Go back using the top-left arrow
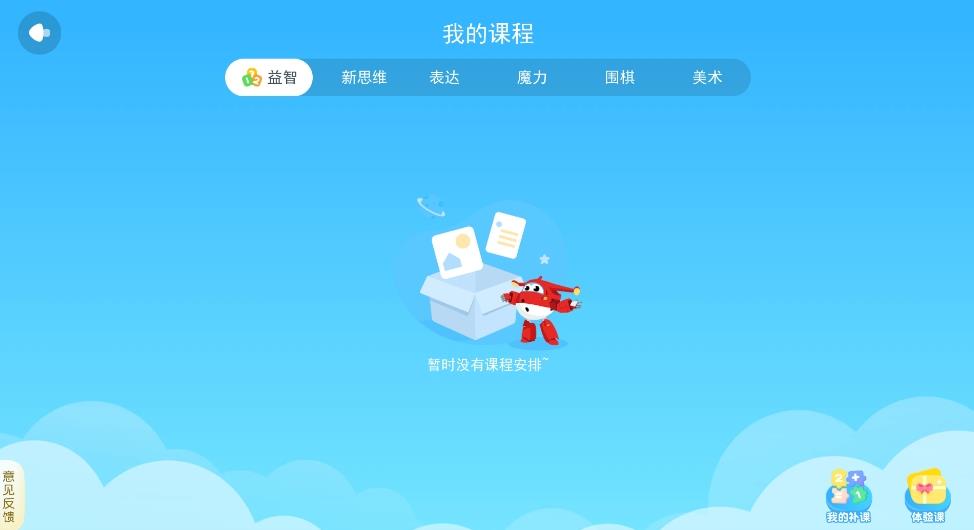 (39, 33)
